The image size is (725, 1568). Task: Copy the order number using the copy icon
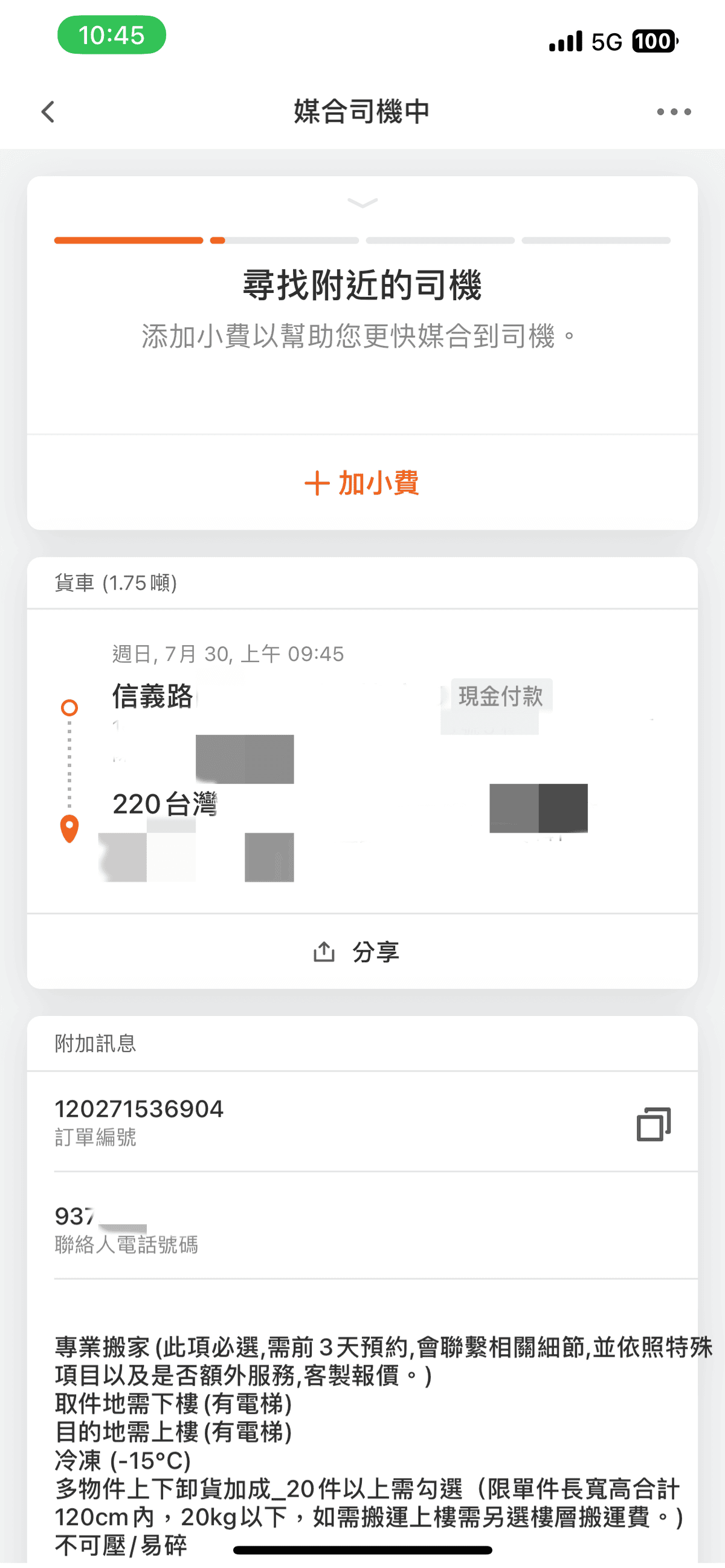tap(653, 1123)
